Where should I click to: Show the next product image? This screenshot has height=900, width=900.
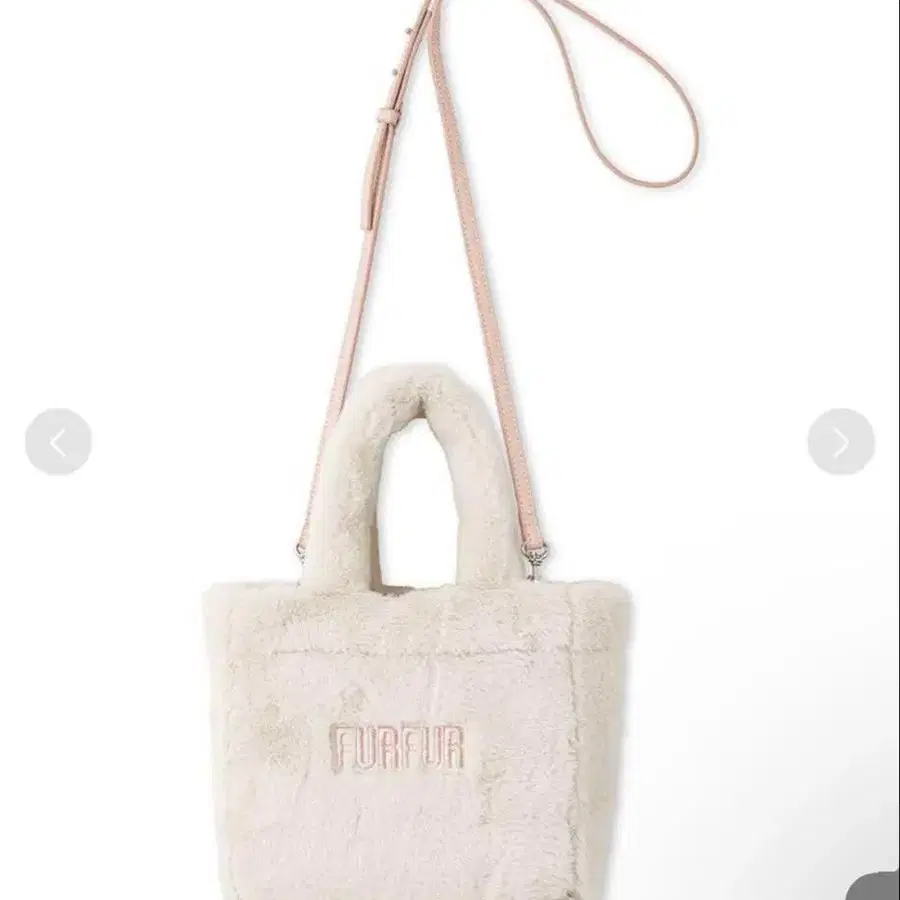point(841,442)
